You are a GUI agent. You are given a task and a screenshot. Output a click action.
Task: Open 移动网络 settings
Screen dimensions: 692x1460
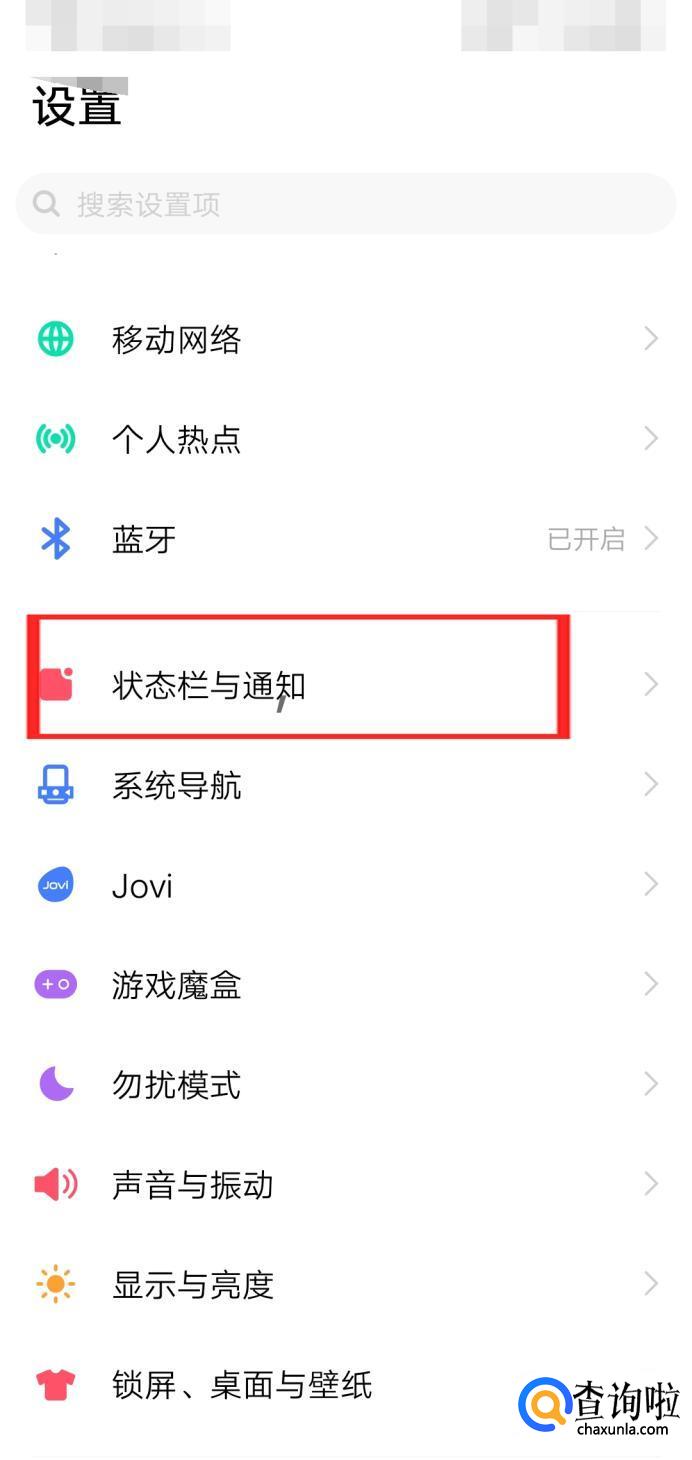tap(346, 340)
